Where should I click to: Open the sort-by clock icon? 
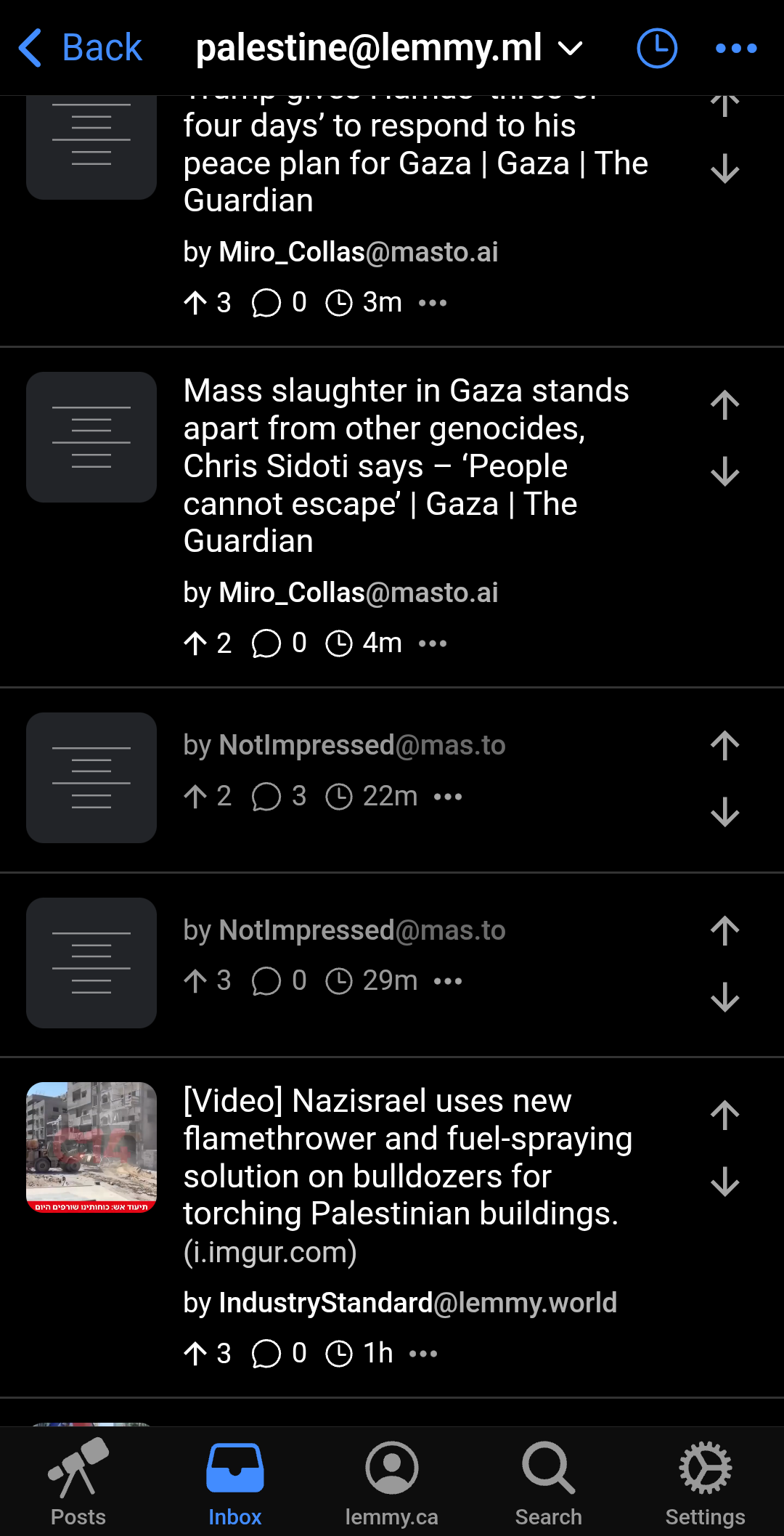656,48
